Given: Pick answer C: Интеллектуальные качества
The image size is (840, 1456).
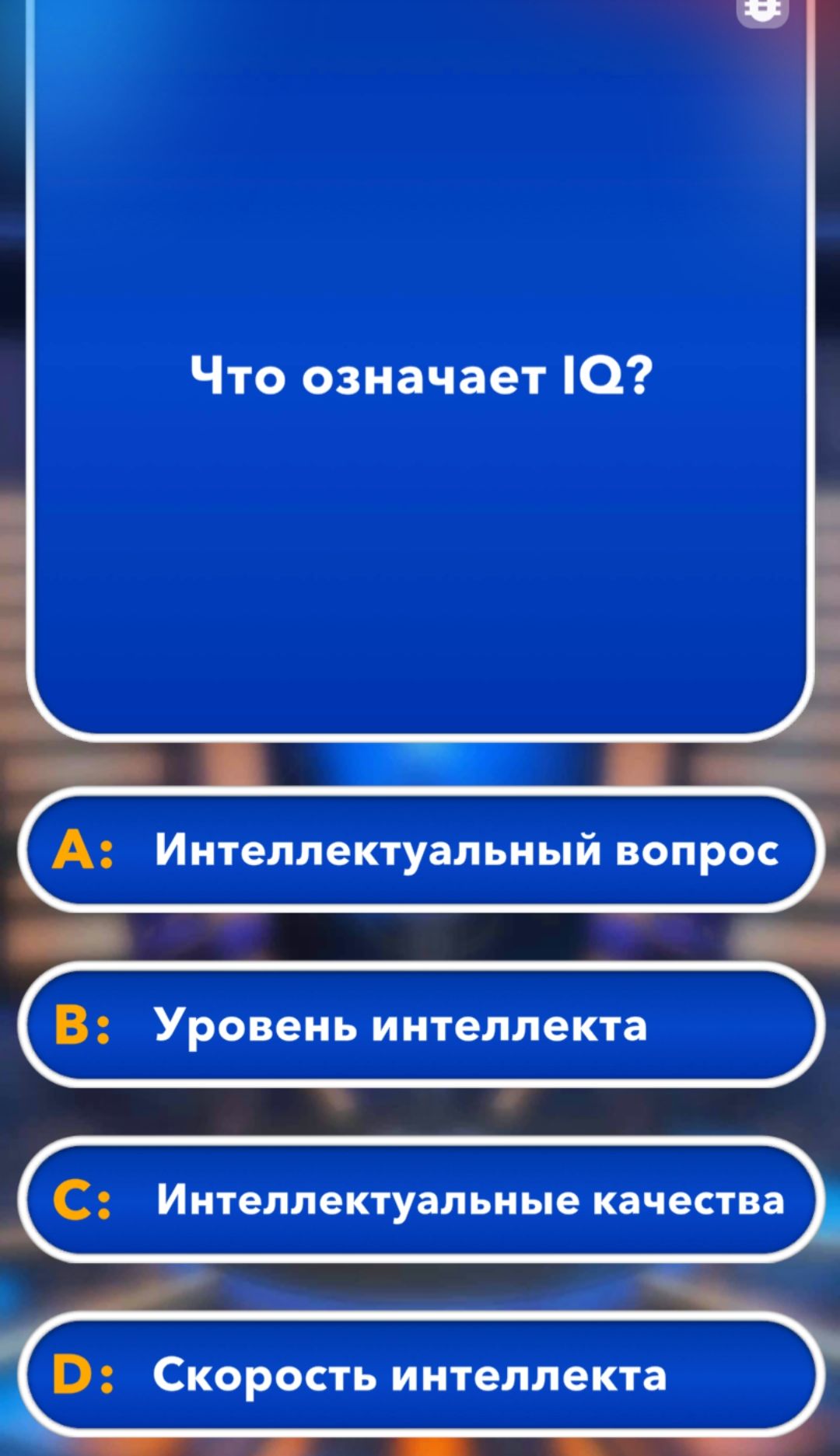Looking at the screenshot, I should click(x=420, y=1199).
